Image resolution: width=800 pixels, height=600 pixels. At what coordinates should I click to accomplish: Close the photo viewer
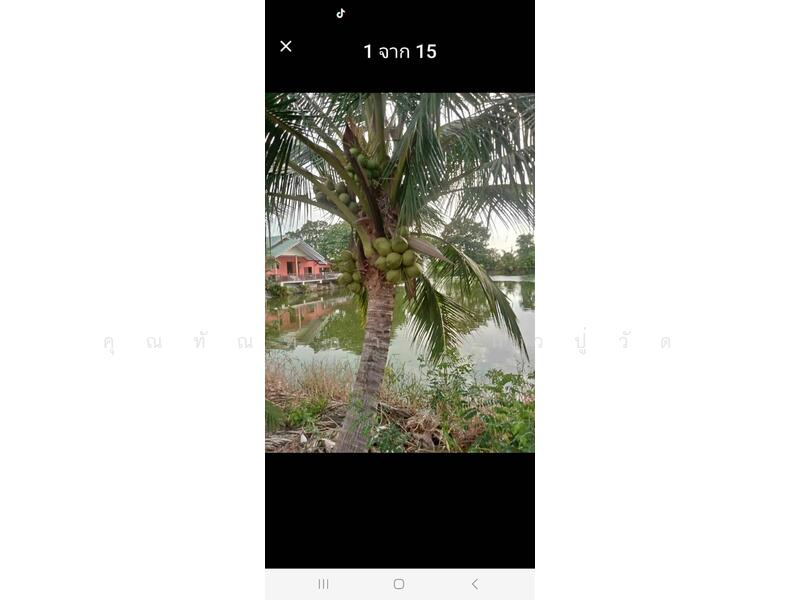coord(286,46)
